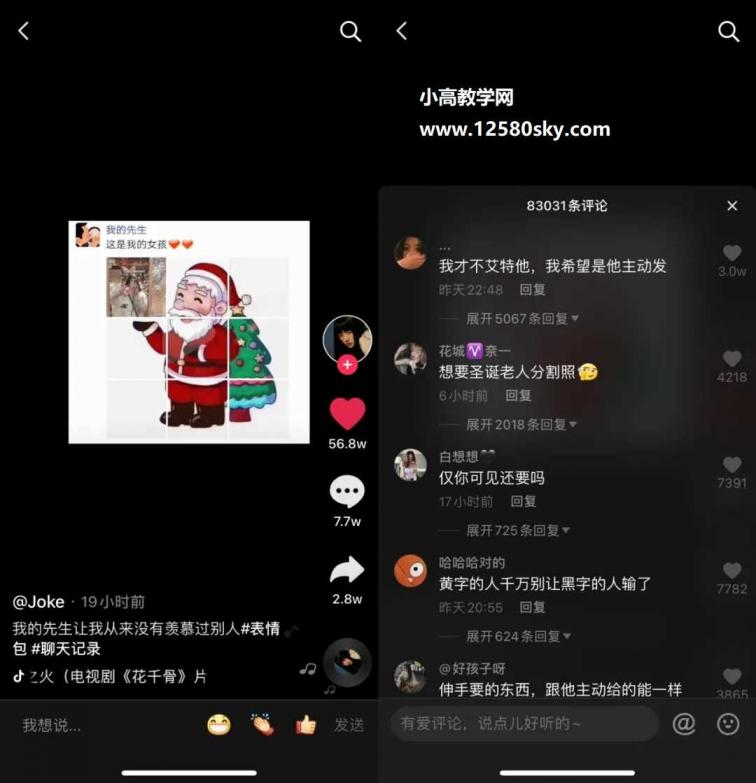This screenshot has height=783, width=756.
Task: Tap the share arrow icon showing 2.8w
Action: coord(347,566)
